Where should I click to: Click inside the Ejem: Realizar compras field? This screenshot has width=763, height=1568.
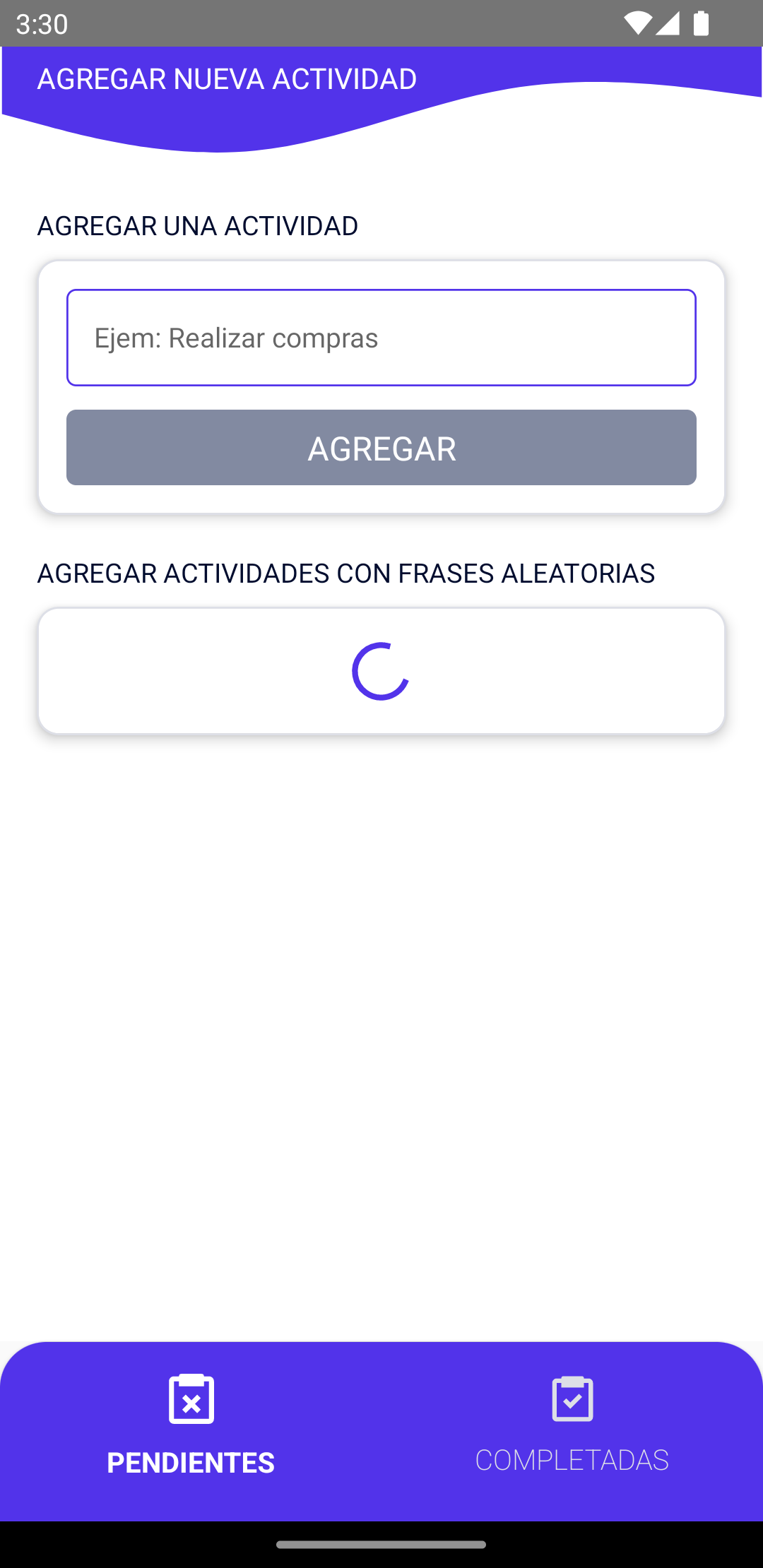[x=381, y=338]
